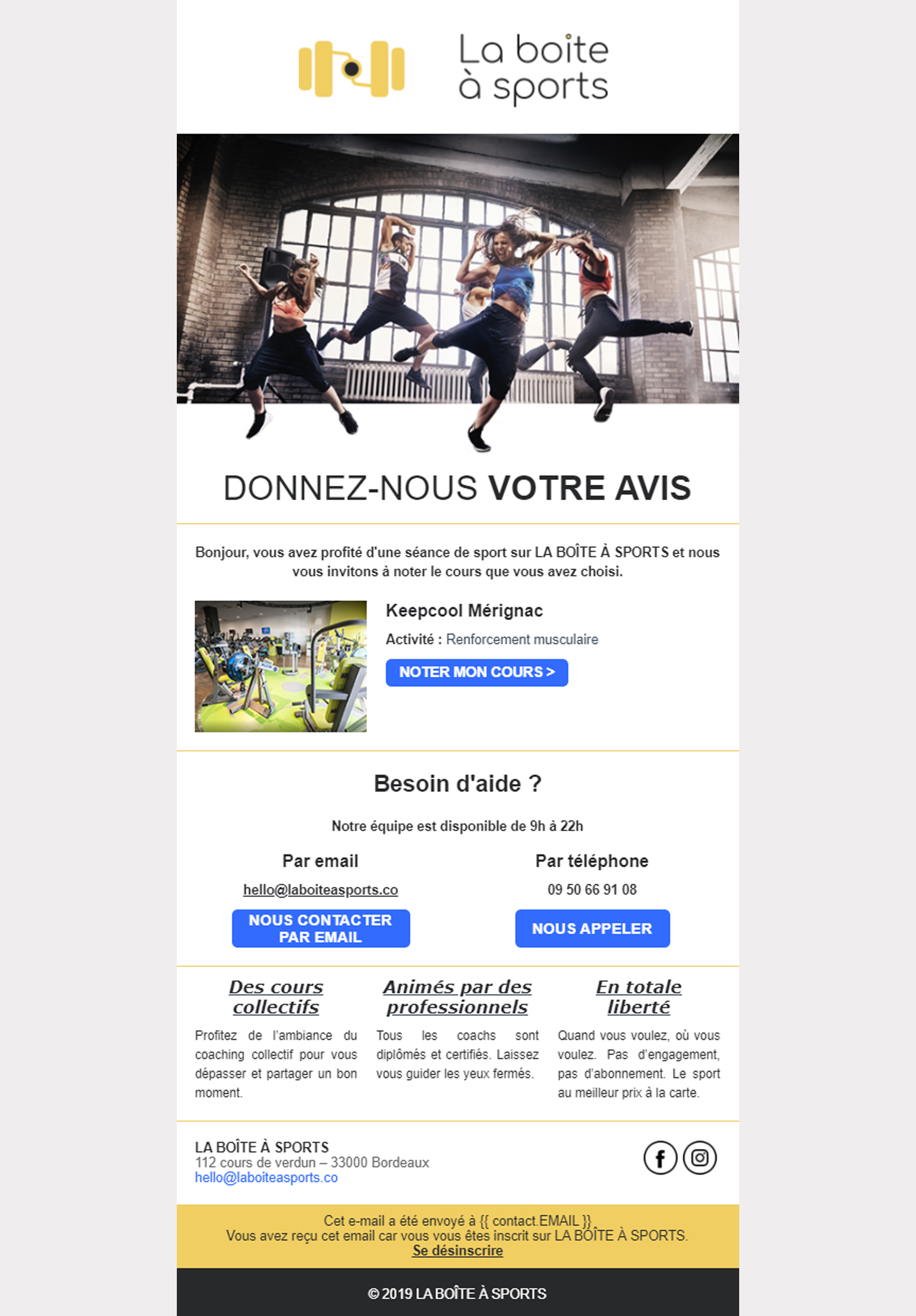Open the Instagram icon in footer
The height and width of the screenshot is (1316, 916).
pos(699,1158)
